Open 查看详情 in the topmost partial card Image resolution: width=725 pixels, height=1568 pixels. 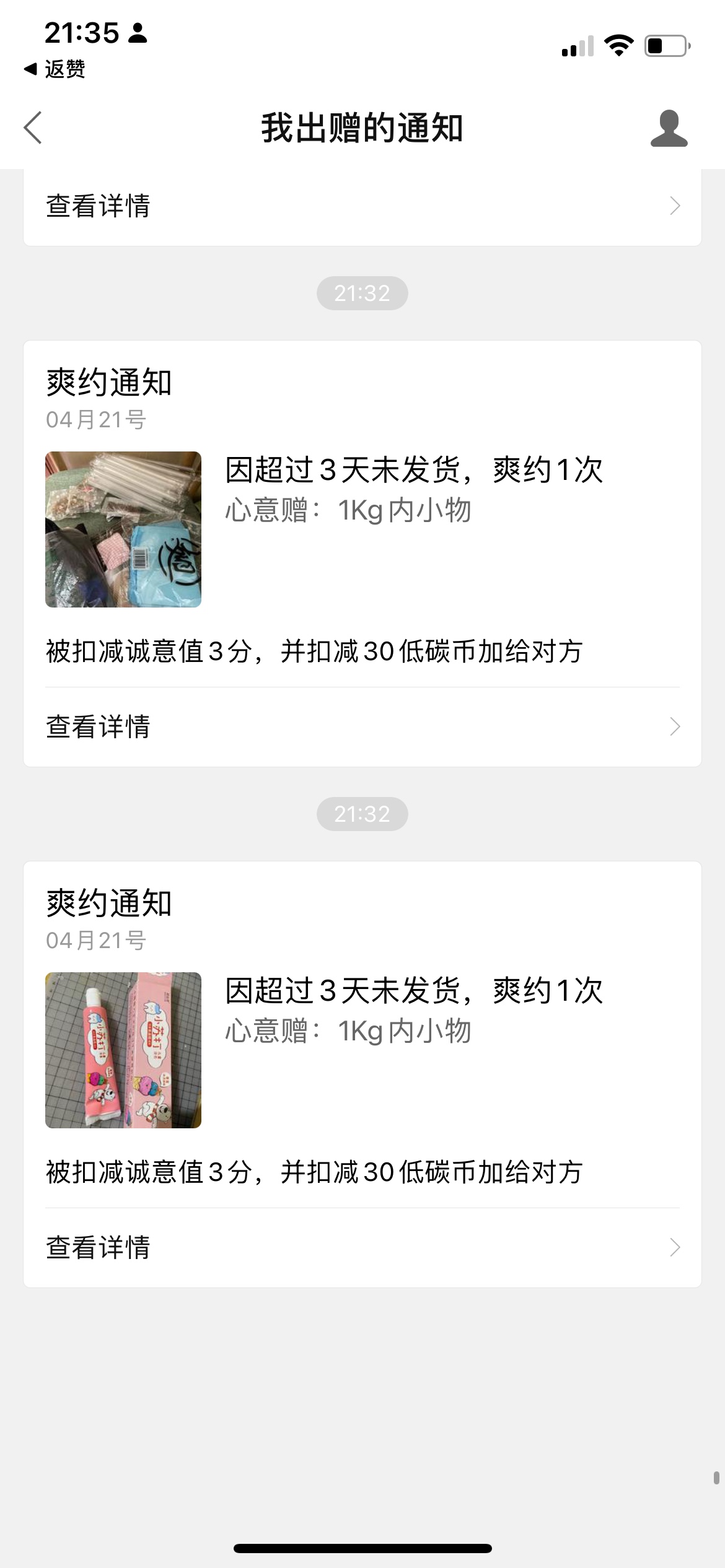click(x=362, y=206)
